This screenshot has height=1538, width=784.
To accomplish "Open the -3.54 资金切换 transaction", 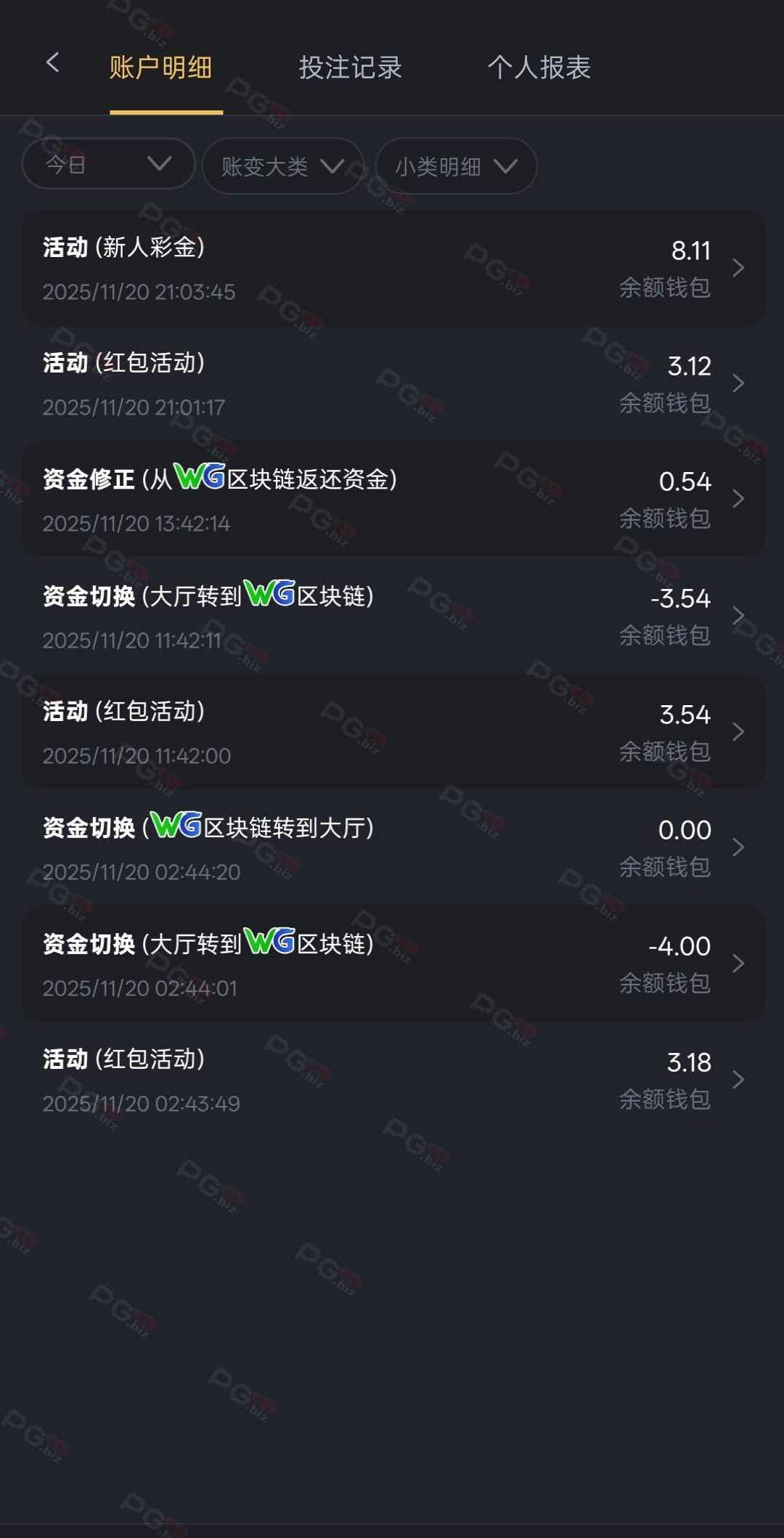I will coord(393,617).
